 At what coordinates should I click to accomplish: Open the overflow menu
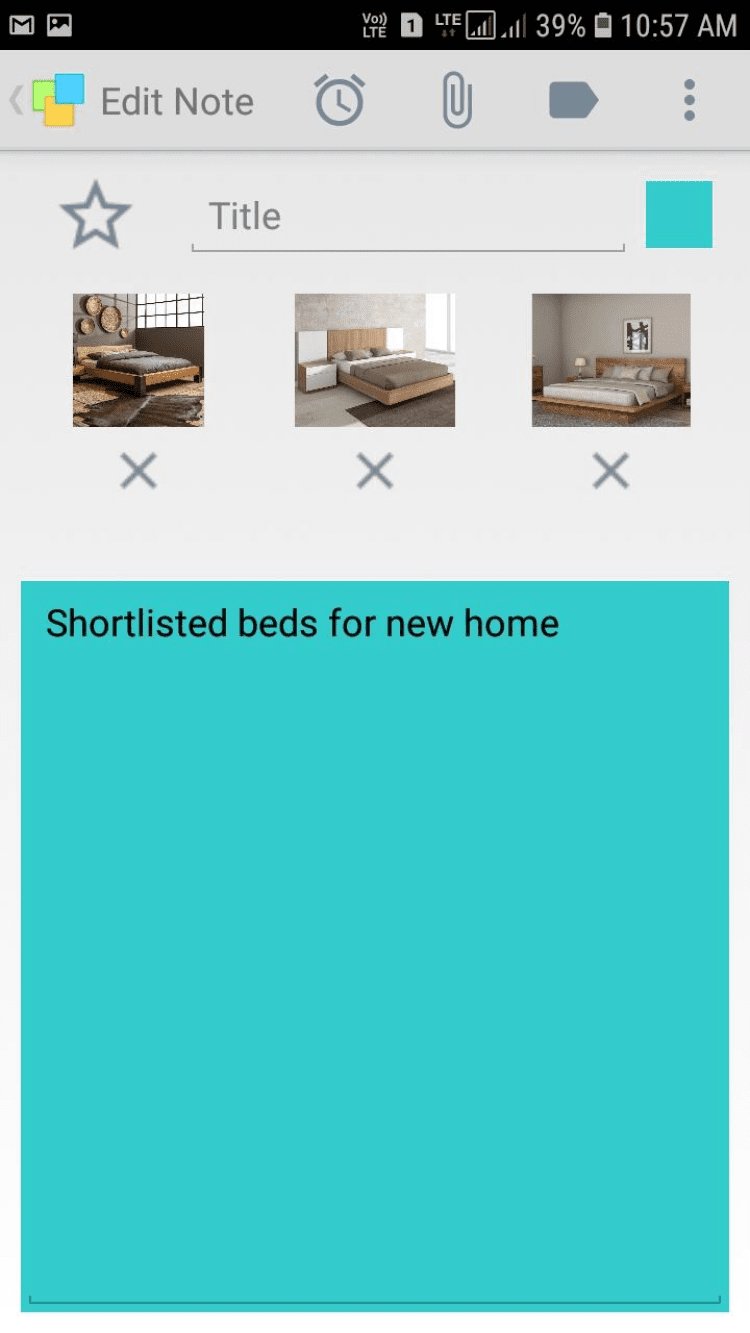pos(689,100)
